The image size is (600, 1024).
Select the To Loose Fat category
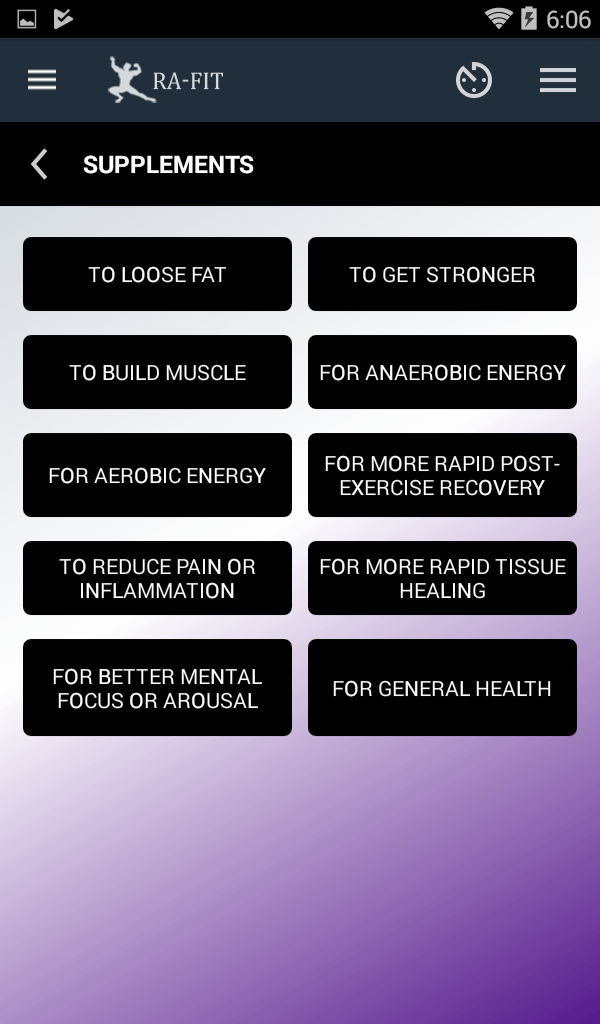[x=157, y=274]
